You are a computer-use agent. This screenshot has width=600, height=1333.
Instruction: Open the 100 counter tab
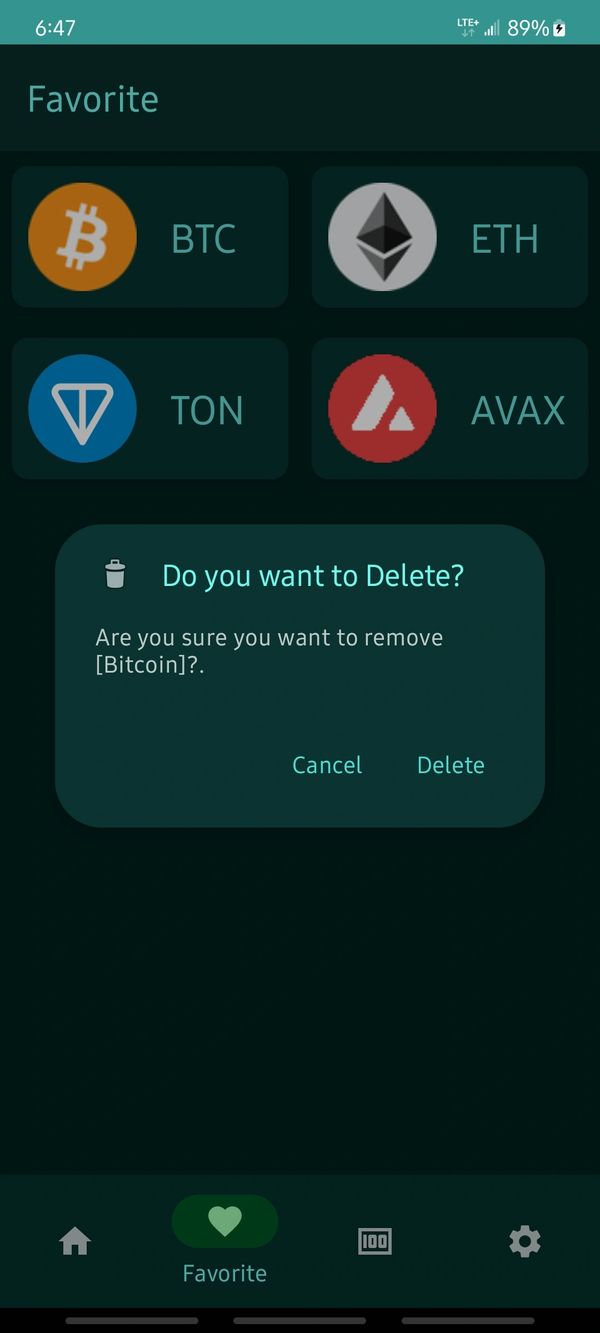pyautogui.click(x=375, y=1241)
